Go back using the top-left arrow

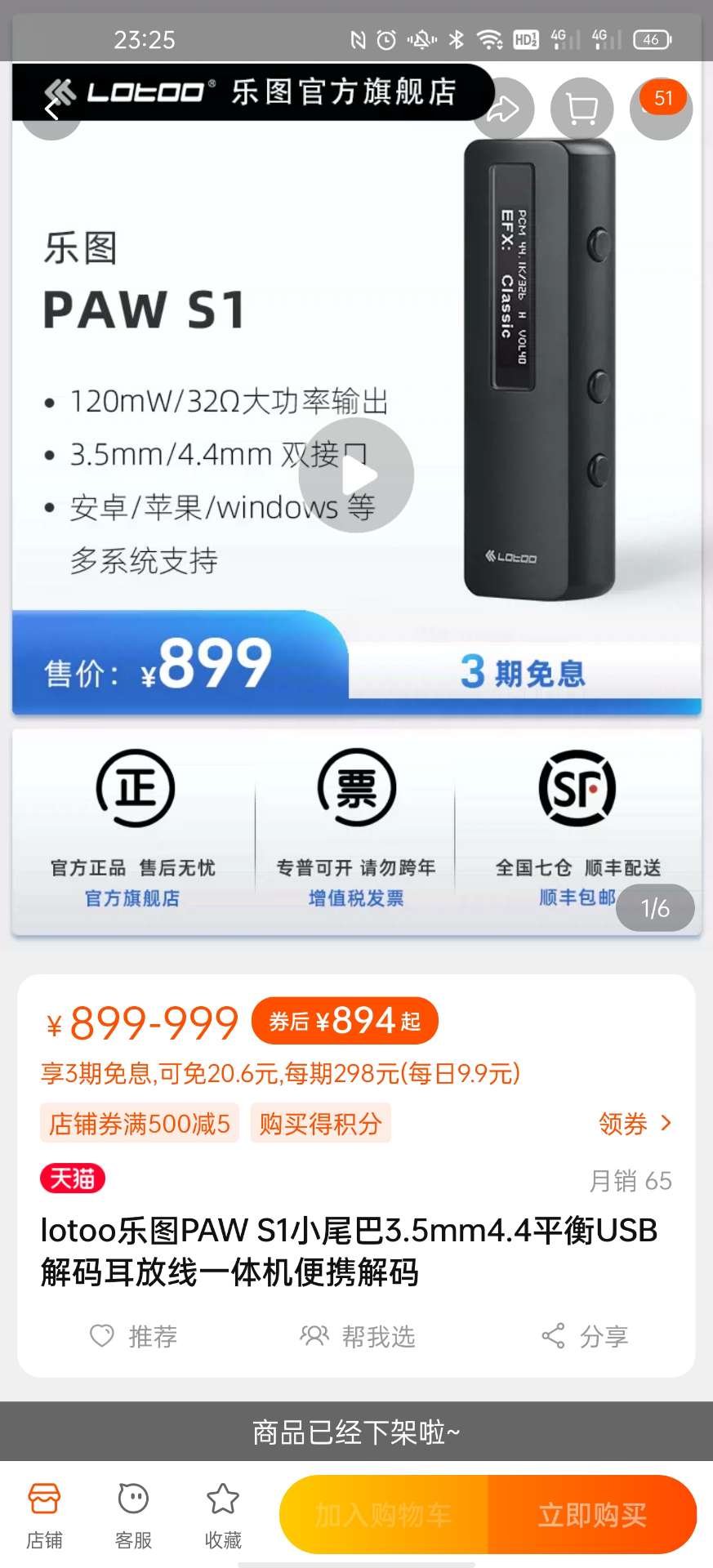pos(51,109)
